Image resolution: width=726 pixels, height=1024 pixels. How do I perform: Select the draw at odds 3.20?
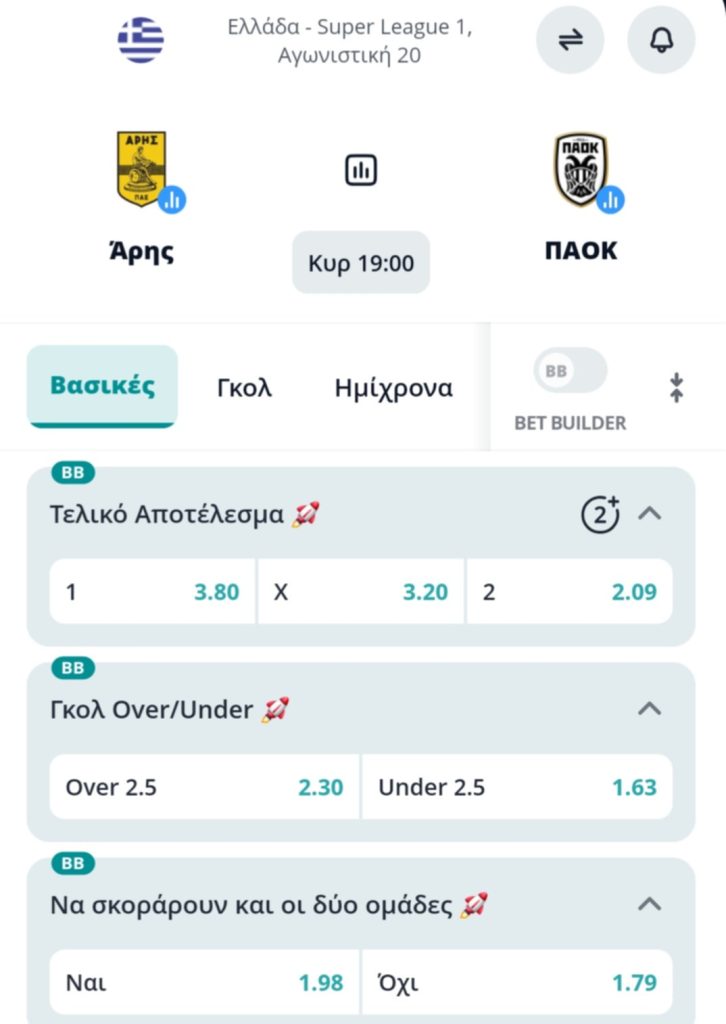pos(360,591)
